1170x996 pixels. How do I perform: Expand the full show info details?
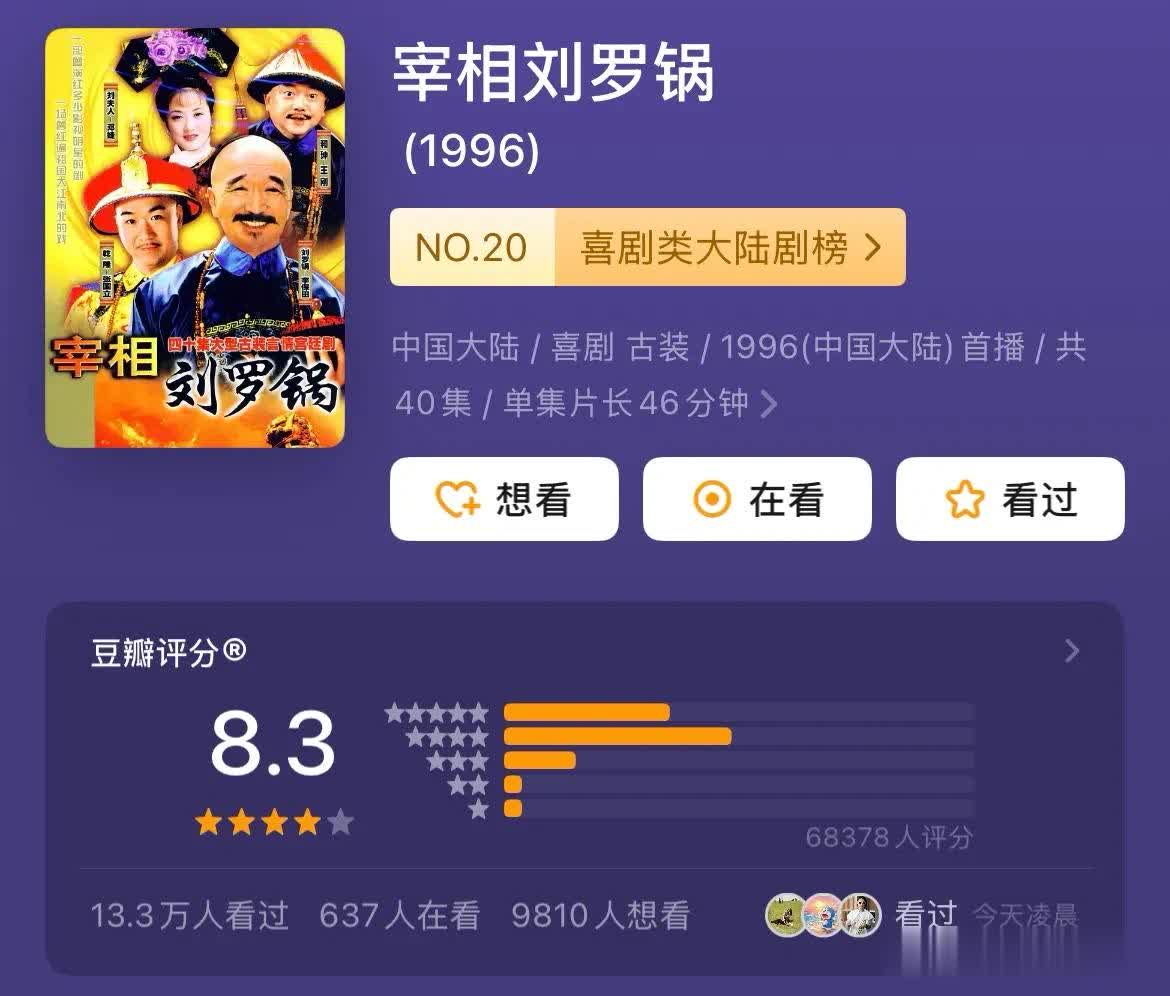tap(768, 403)
